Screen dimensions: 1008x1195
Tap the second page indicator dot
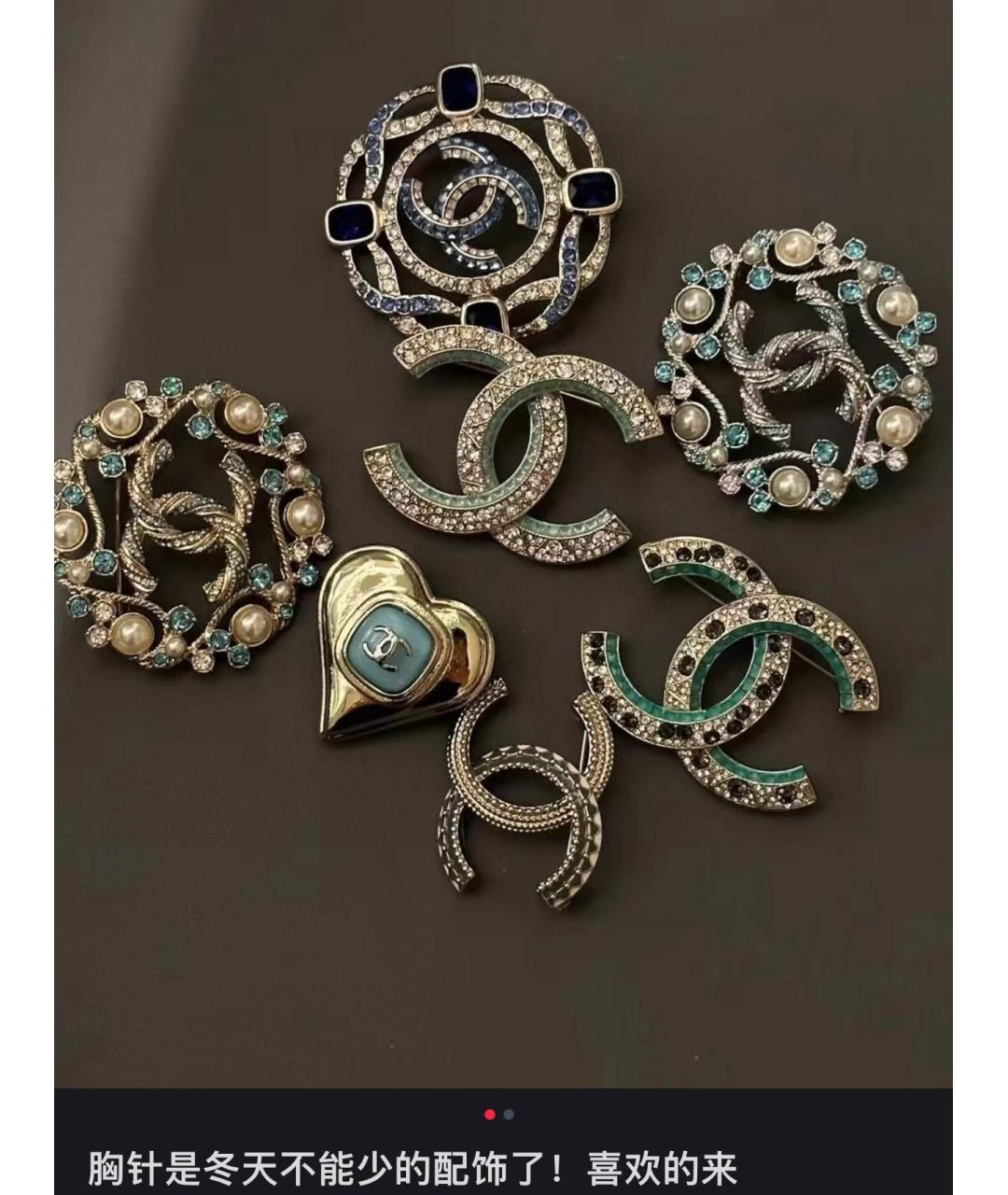click(x=509, y=1114)
